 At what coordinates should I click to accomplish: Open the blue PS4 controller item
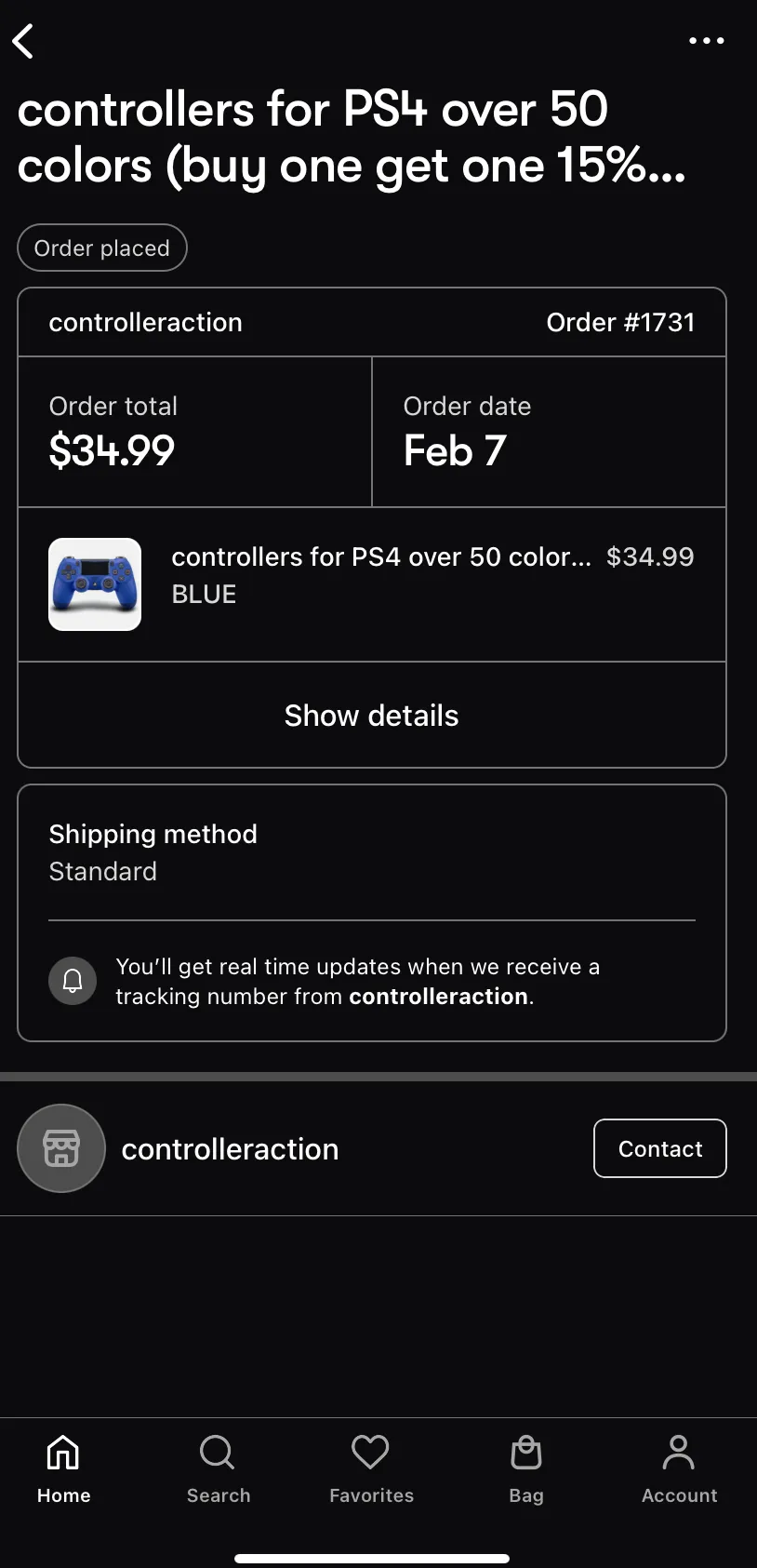372,584
